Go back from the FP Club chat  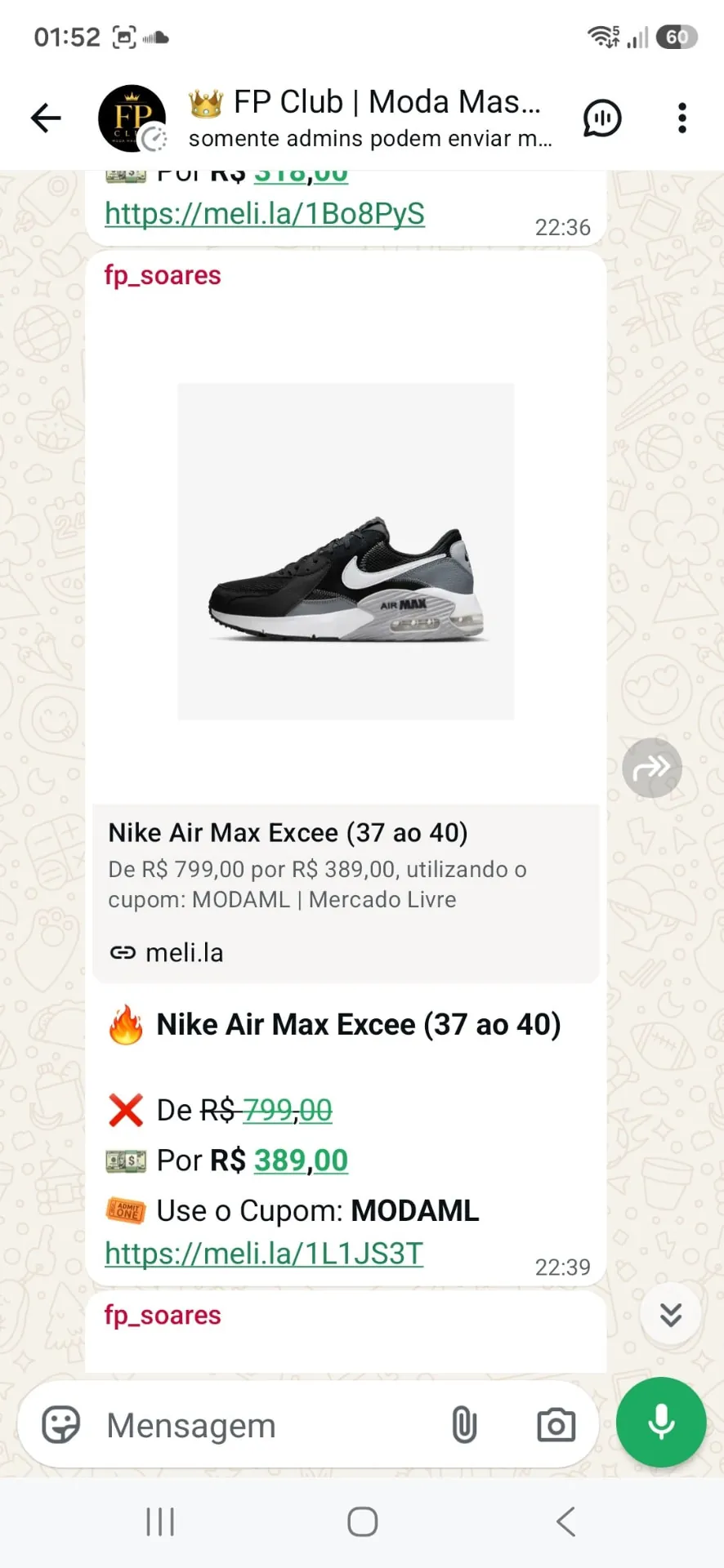click(x=46, y=118)
